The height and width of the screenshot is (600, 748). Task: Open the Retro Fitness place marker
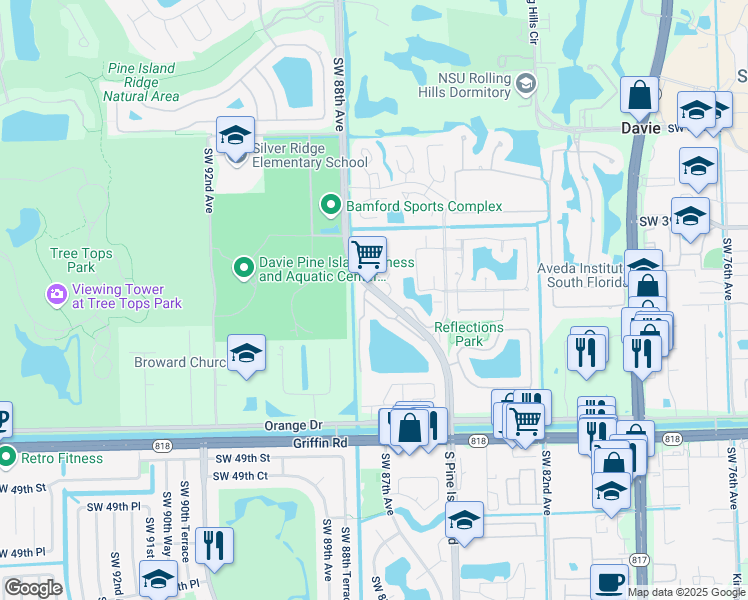[x=8, y=458]
